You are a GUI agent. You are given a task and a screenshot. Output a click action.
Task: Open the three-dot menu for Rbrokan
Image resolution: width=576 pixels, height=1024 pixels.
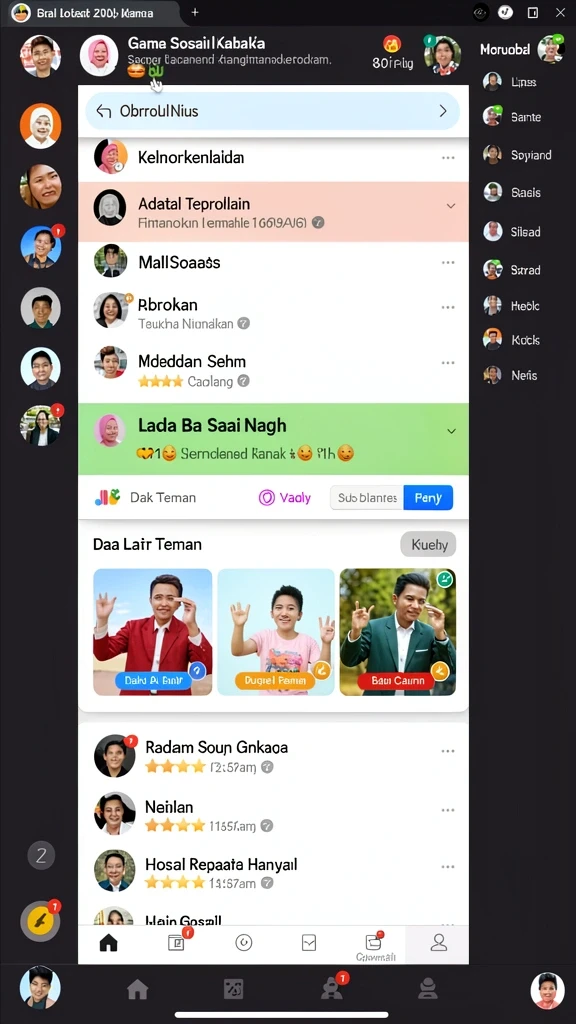[448, 307]
